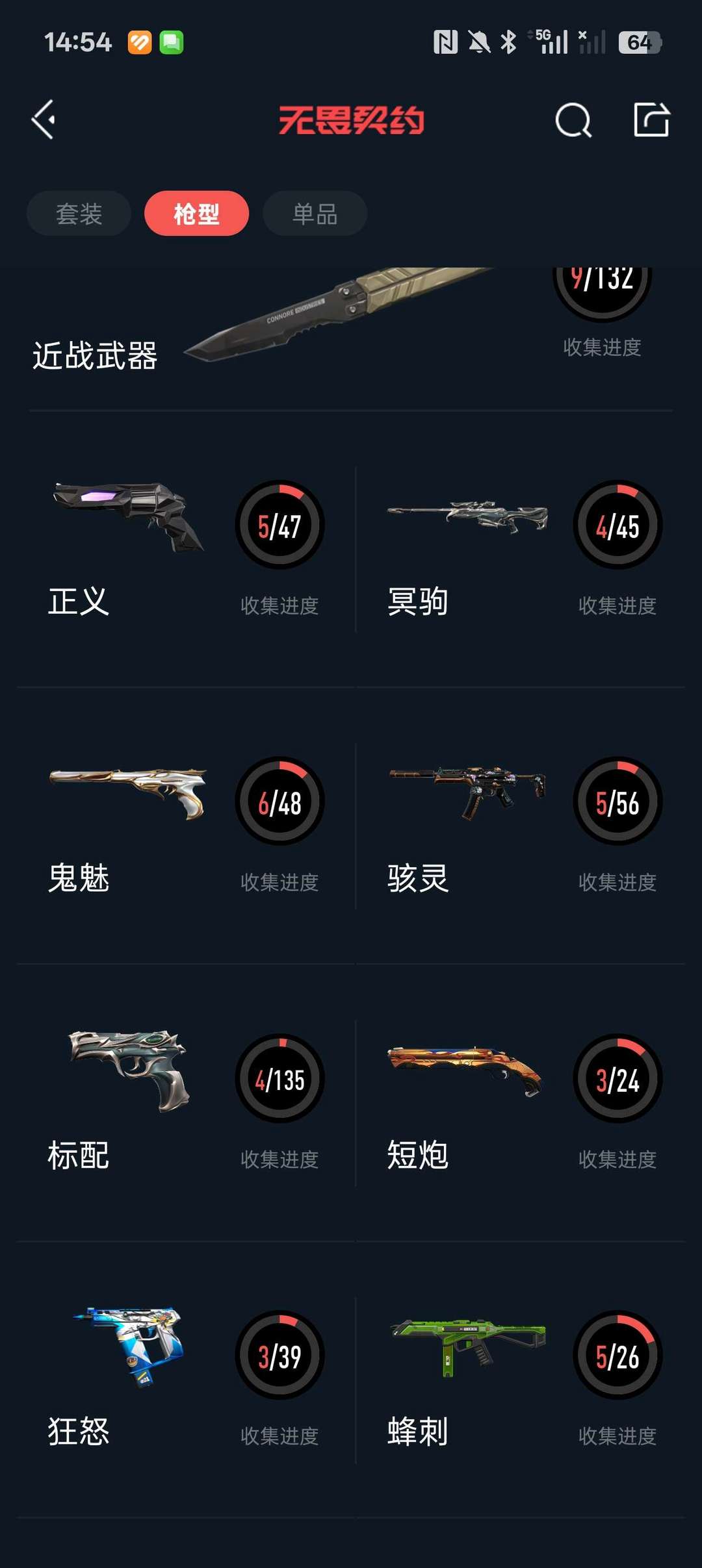Tap the battery indicator in the status bar
702x1568 pixels.
[x=640, y=42]
